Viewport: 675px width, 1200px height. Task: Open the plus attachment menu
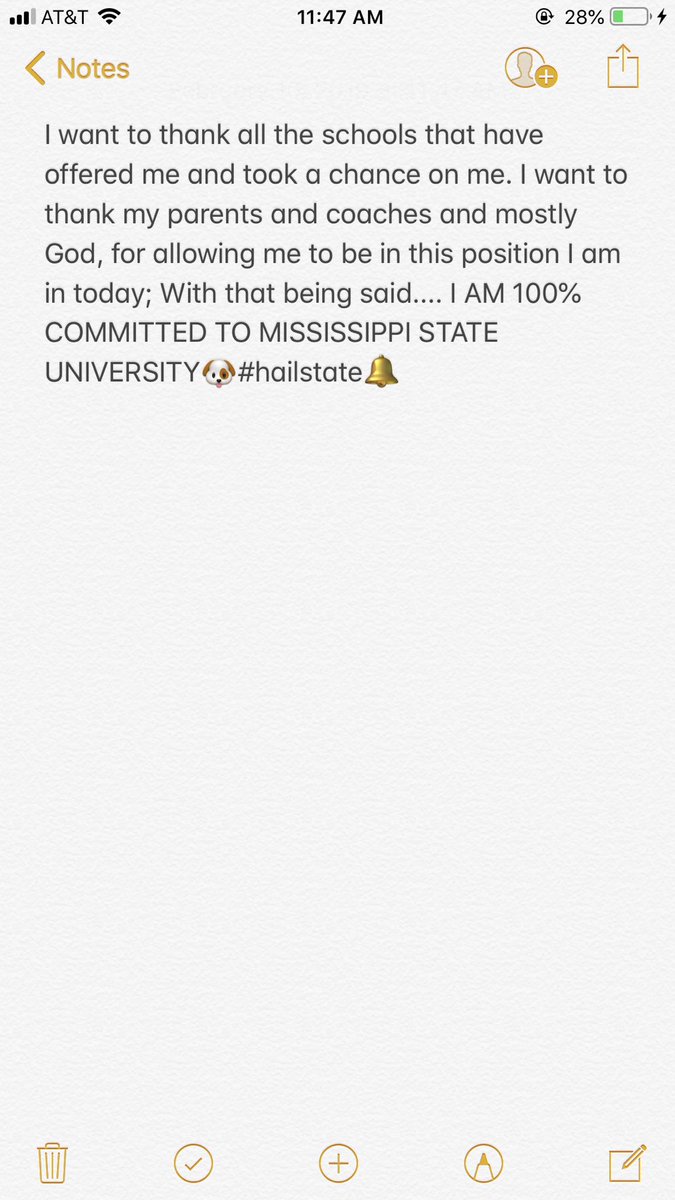[x=338, y=1163]
